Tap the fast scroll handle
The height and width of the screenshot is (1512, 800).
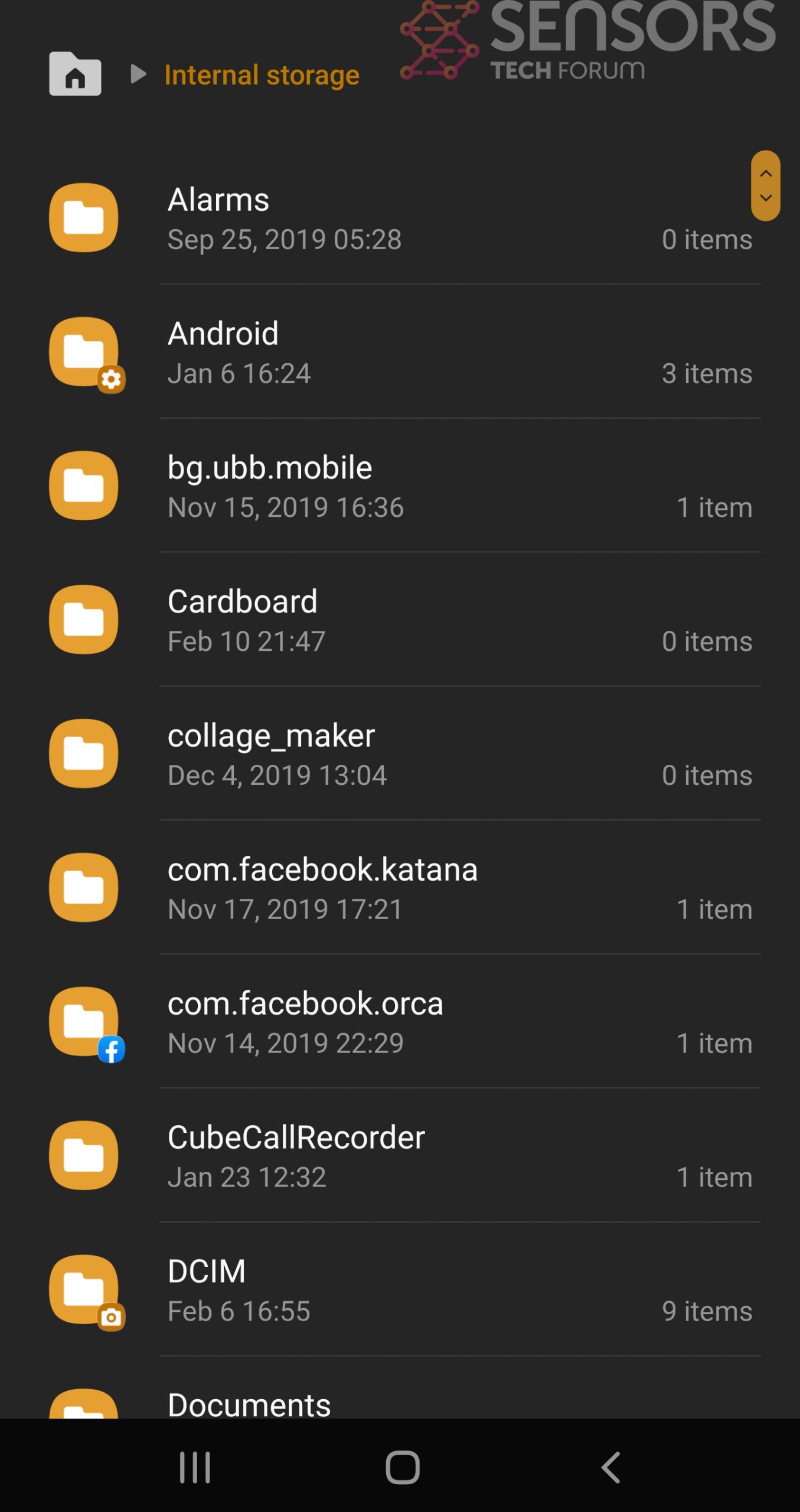(x=765, y=185)
